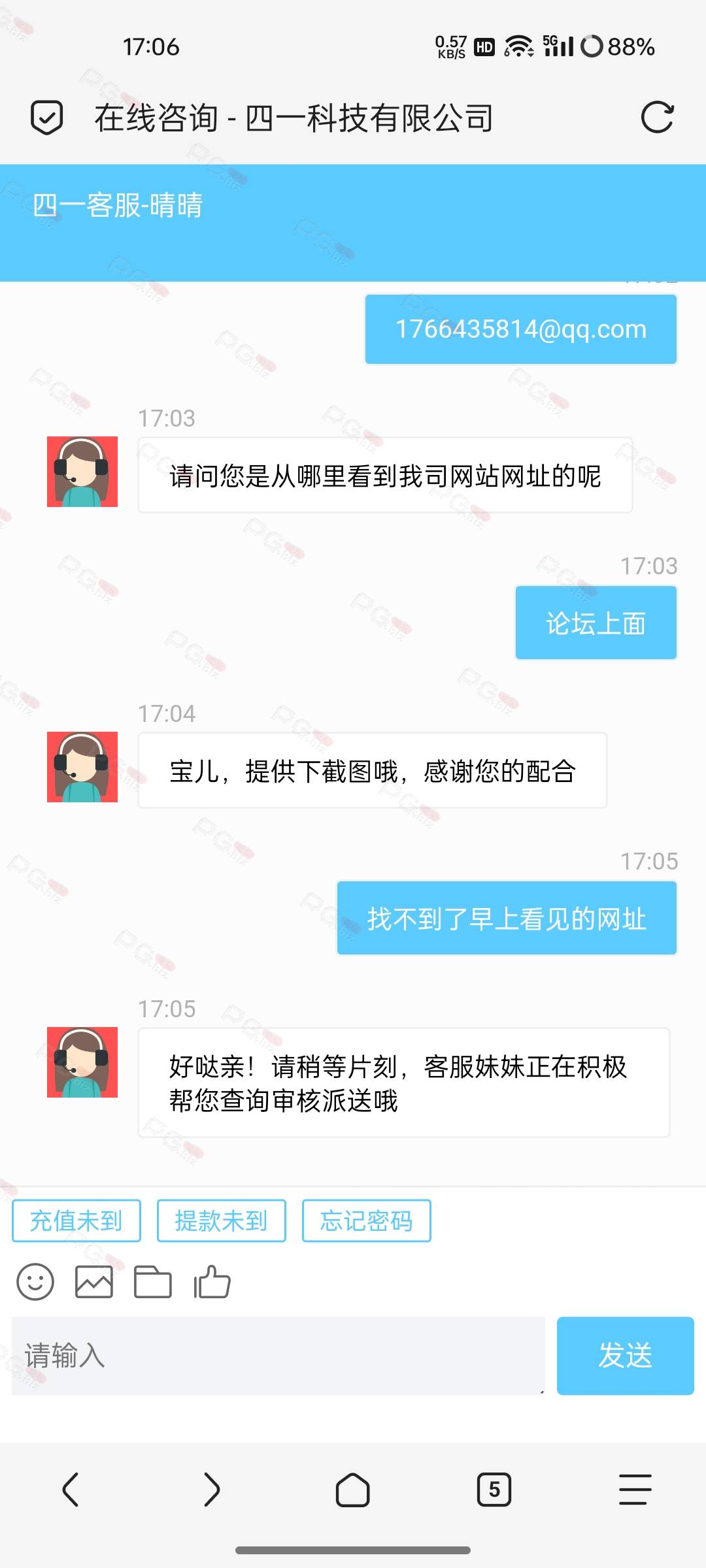Screen dimensions: 706x1568
Task: Select the 提款未到 quick reply chip
Action: [x=222, y=1220]
